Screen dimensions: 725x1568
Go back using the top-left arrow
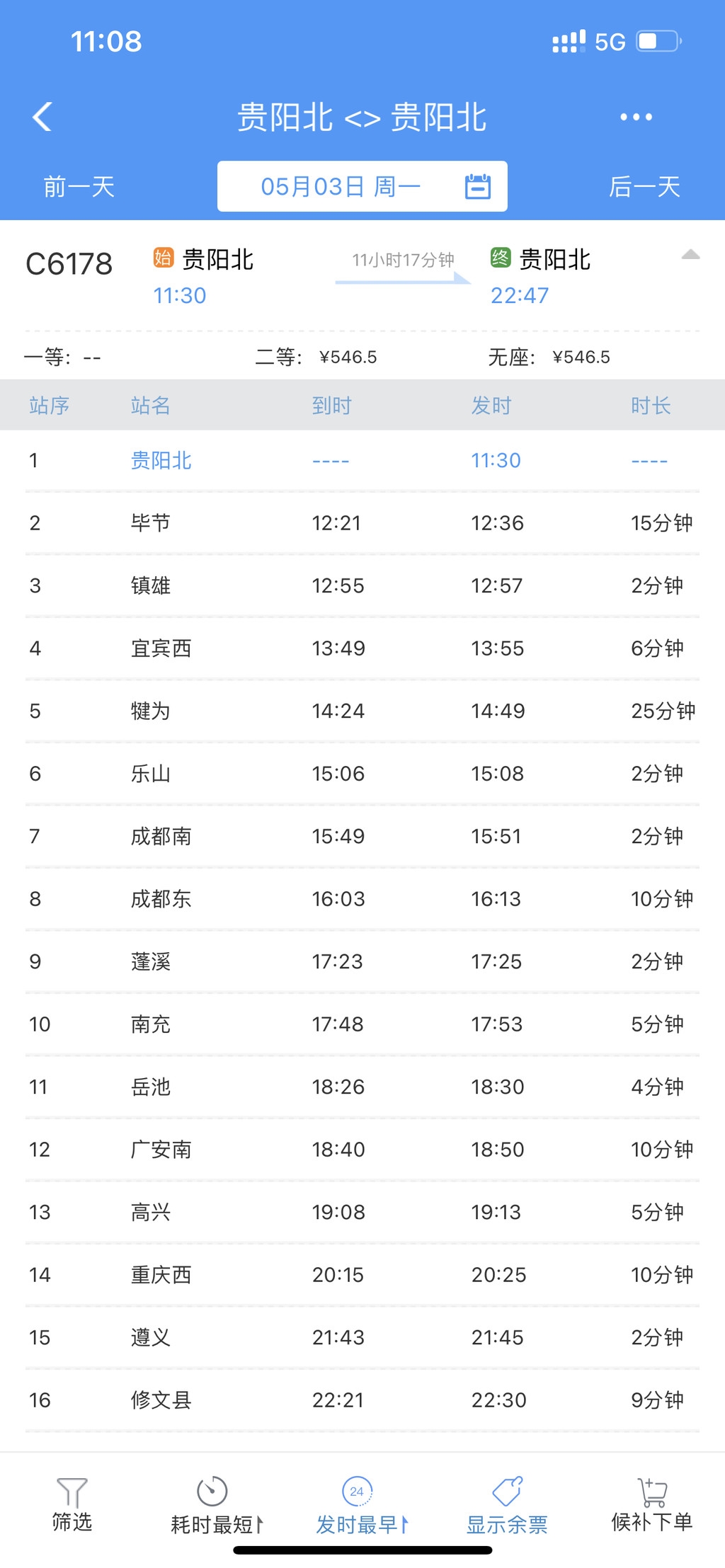tap(42, 117)
